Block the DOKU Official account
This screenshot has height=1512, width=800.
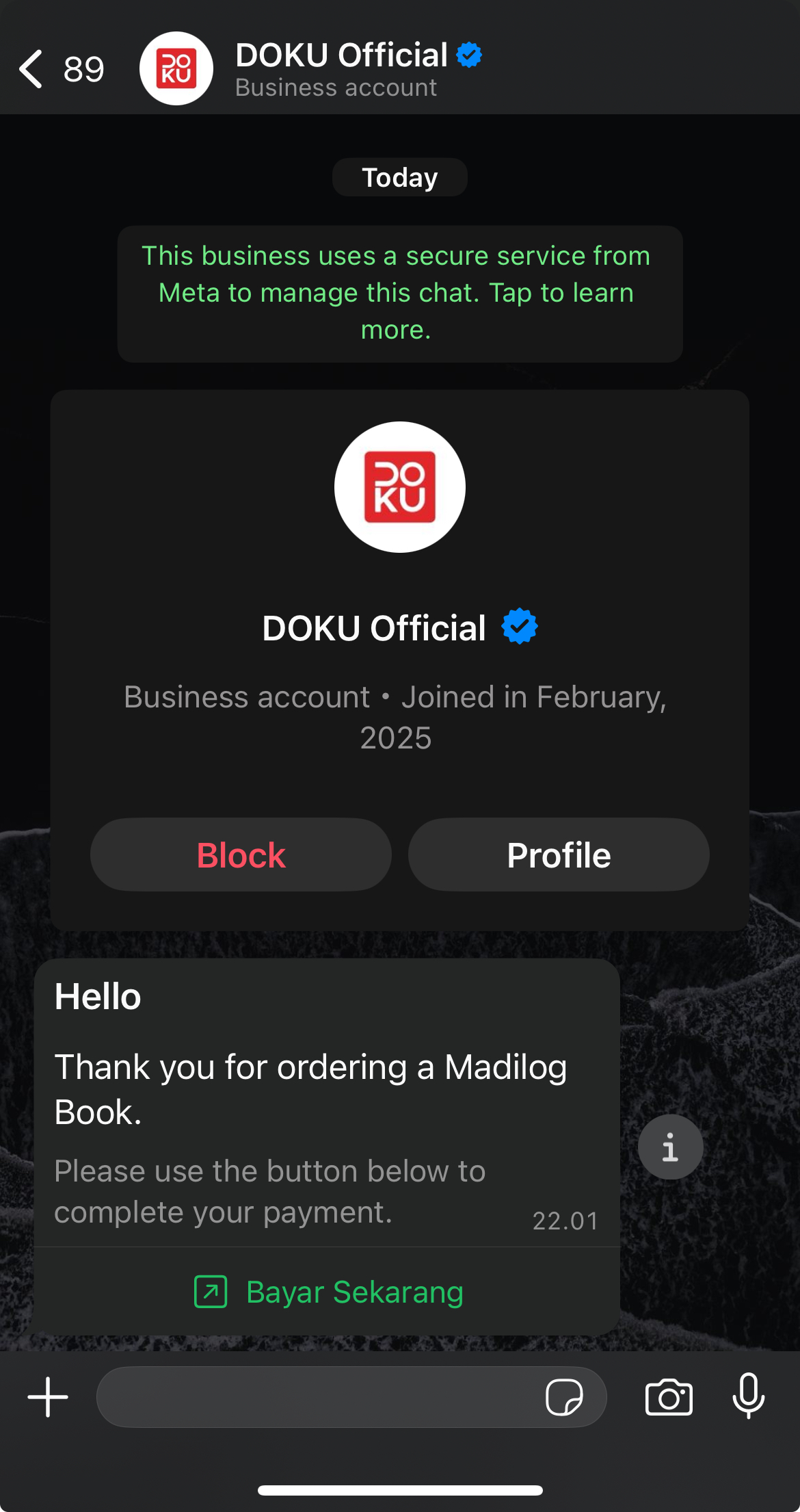tap(241, 855)
